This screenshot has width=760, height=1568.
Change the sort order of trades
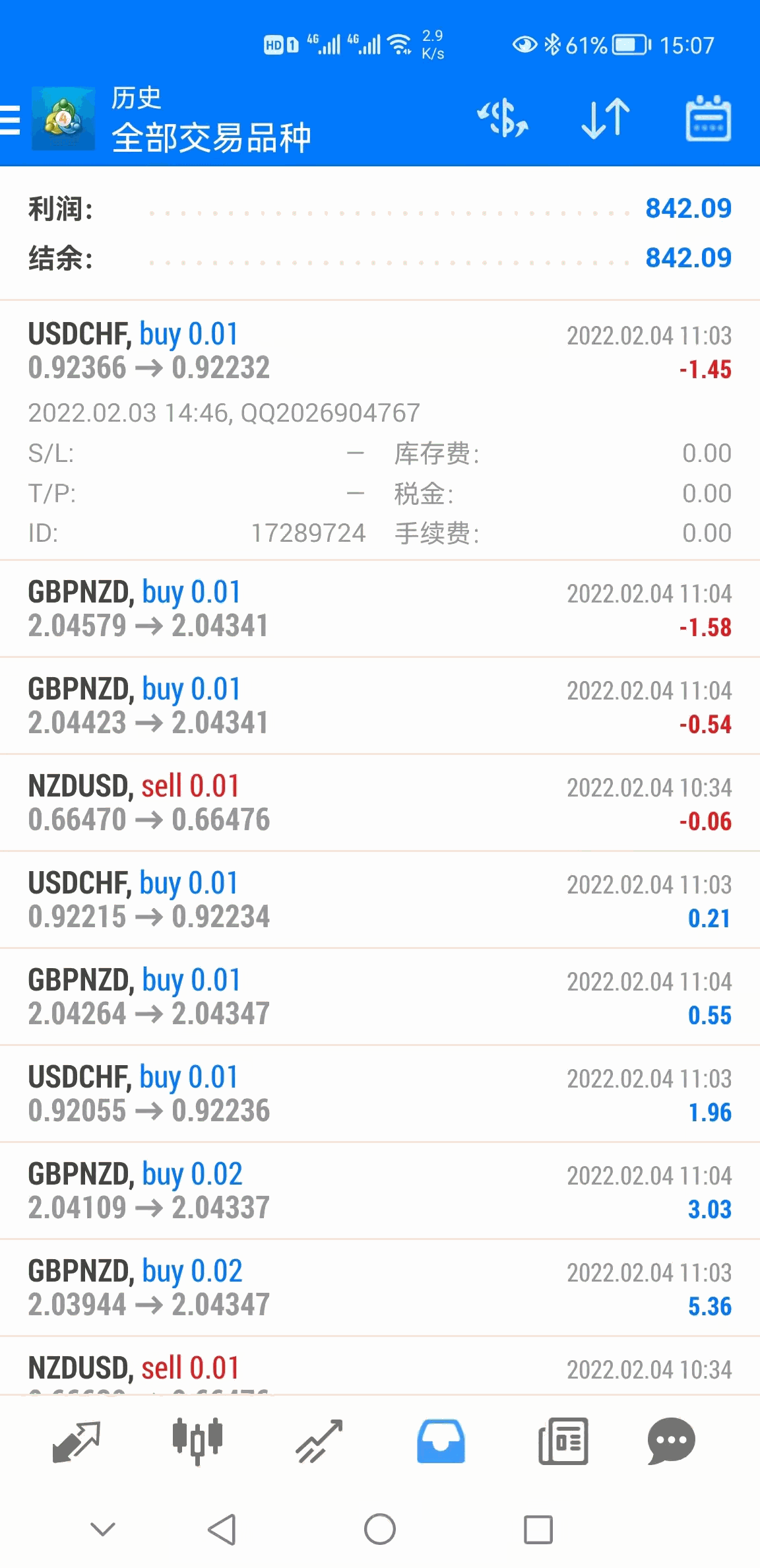(606, 119)
